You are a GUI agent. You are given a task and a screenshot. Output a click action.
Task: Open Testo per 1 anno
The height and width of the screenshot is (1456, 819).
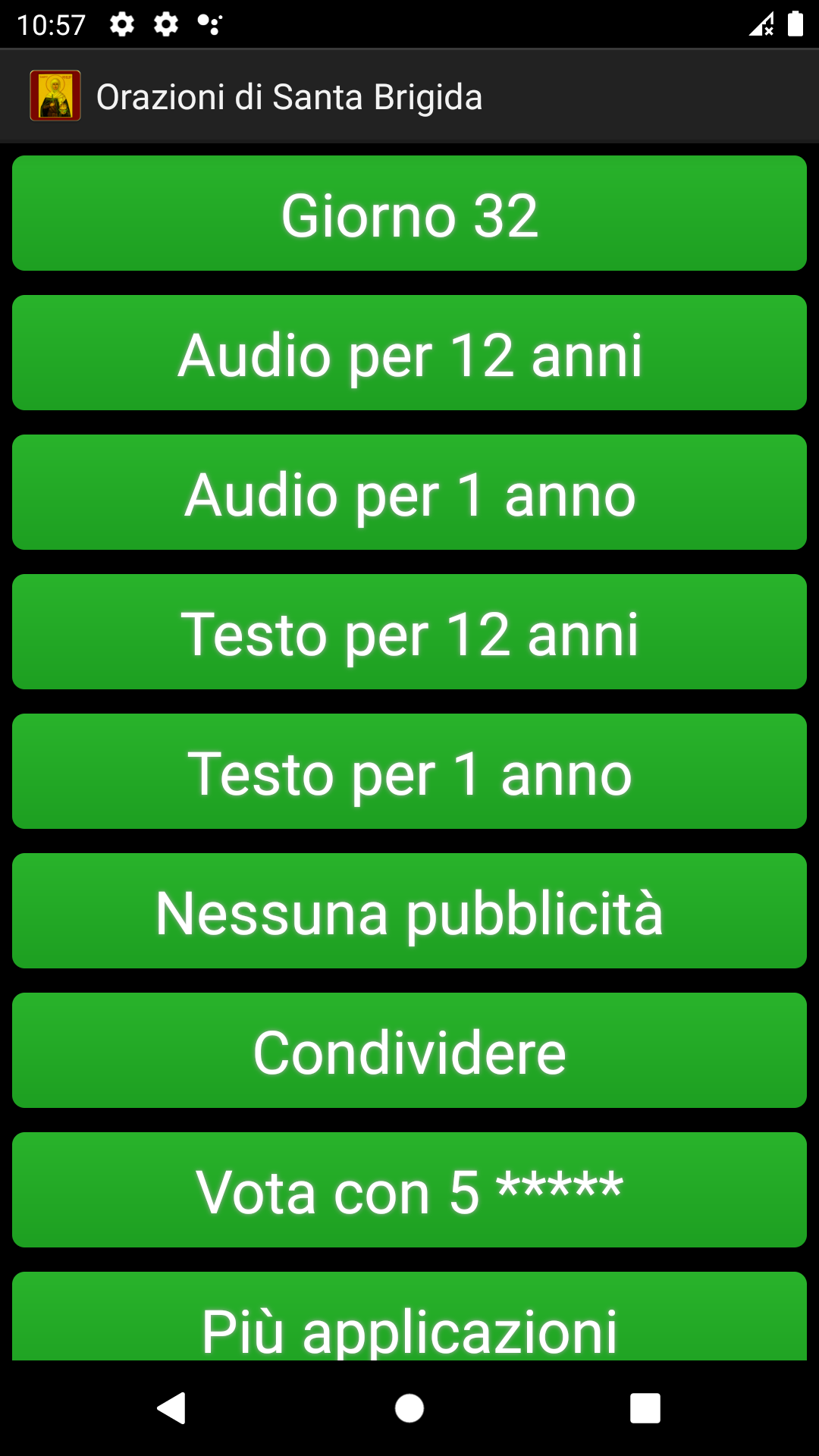click(x=409, y=771)
